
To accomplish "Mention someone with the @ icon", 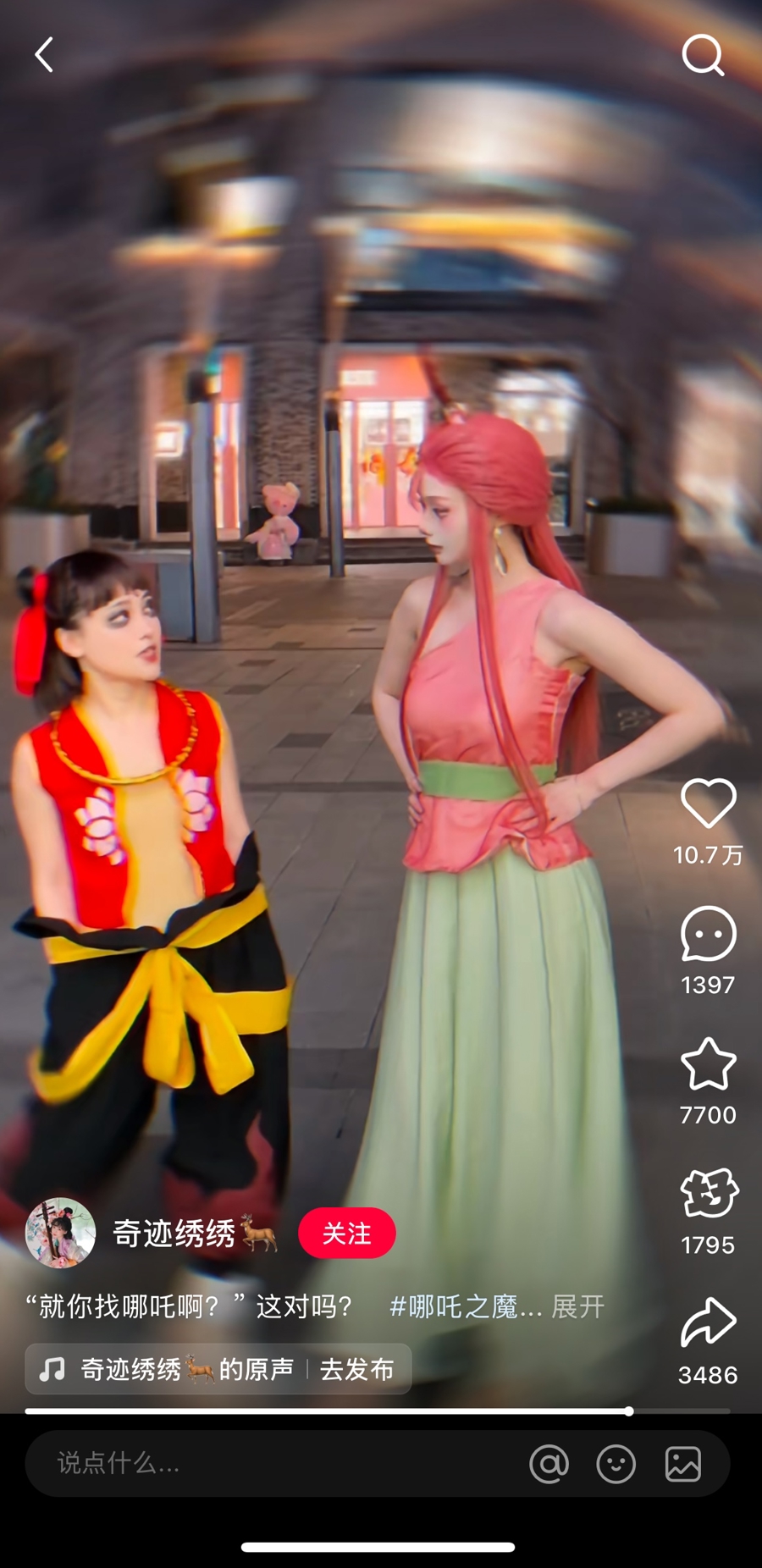I will pos(549,1464).
